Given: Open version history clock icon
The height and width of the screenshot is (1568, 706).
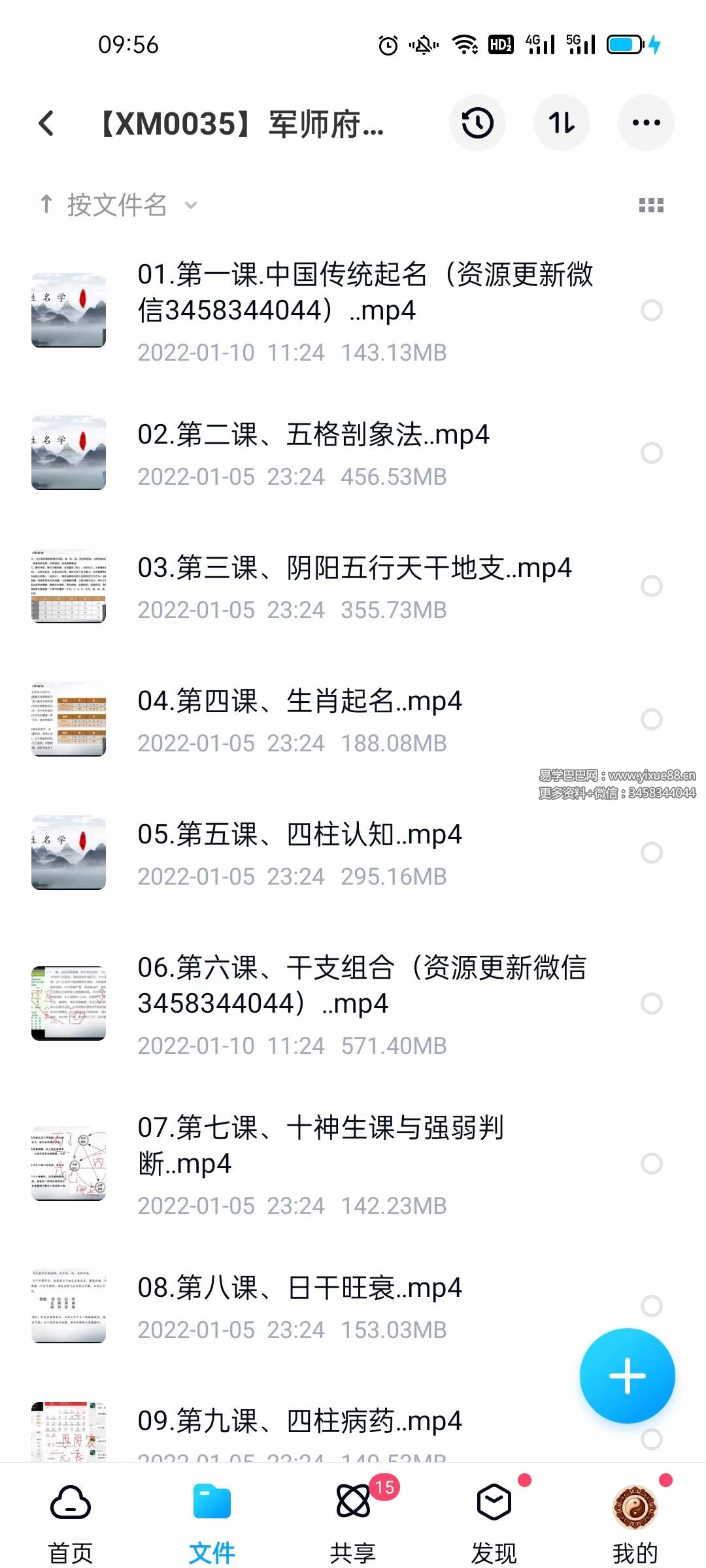Looking at the screenshot, I should (477, 123).
